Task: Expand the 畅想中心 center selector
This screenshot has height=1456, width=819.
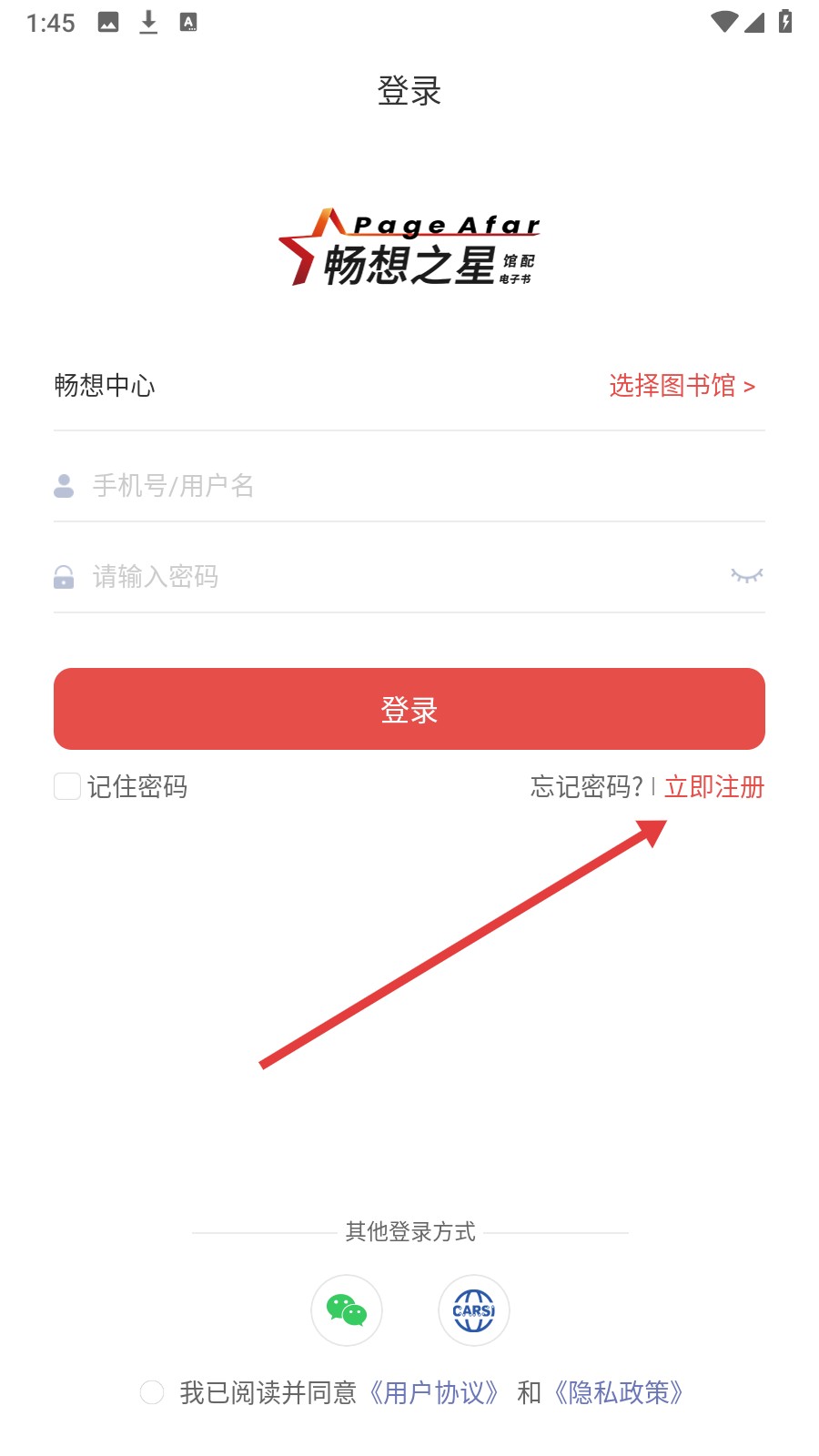Action: (x=103, y=386)
